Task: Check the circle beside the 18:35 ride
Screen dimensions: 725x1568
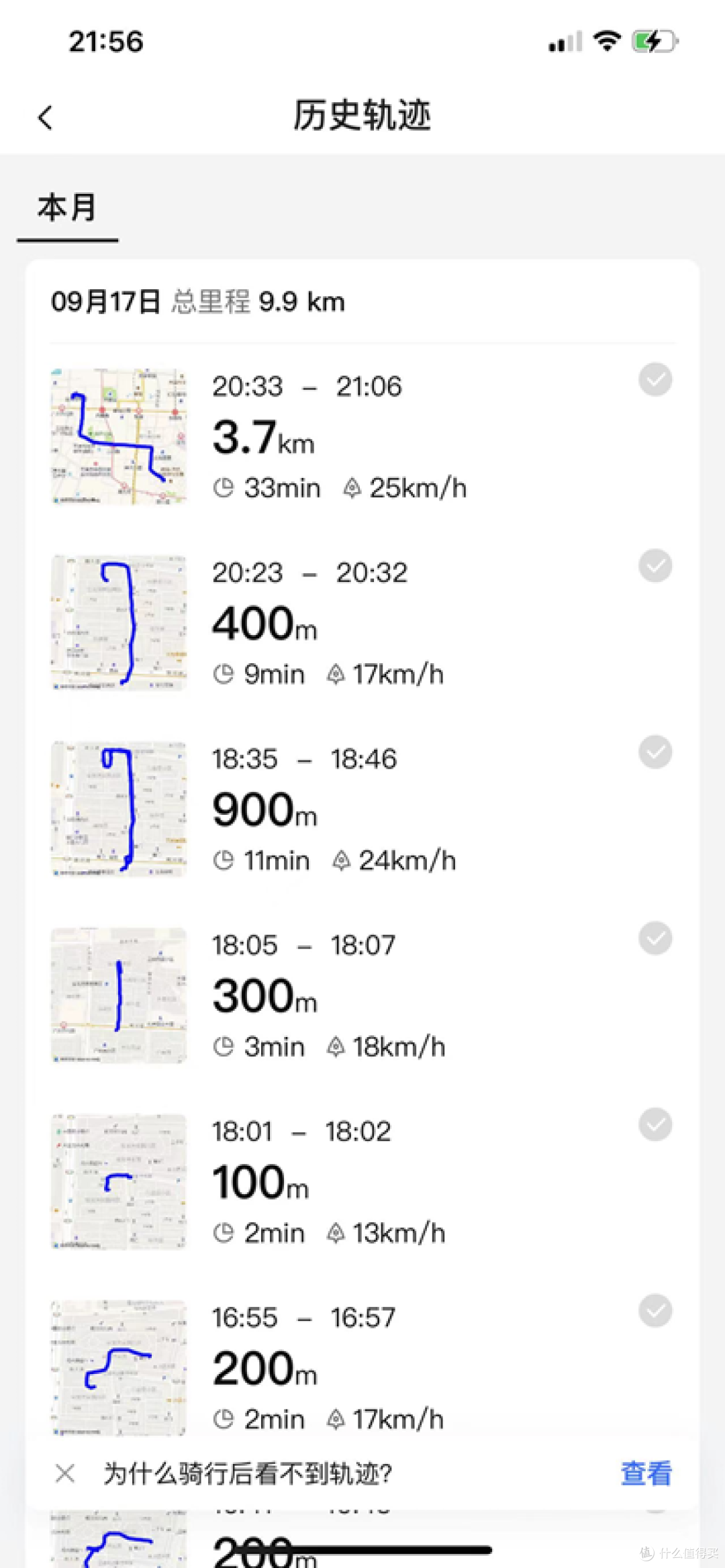Action: [655, 752]
